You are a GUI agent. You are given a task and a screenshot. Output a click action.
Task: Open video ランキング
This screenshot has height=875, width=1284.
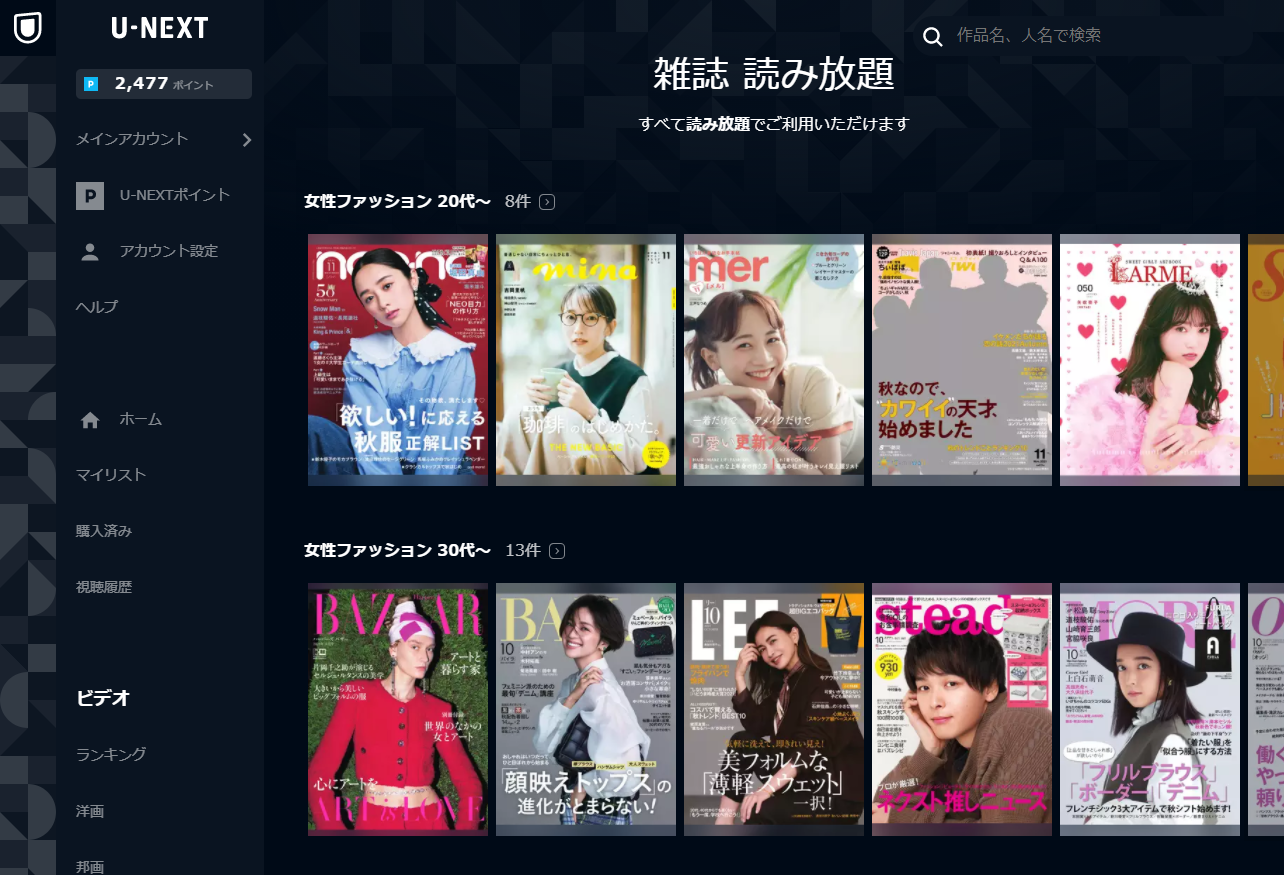111,754
